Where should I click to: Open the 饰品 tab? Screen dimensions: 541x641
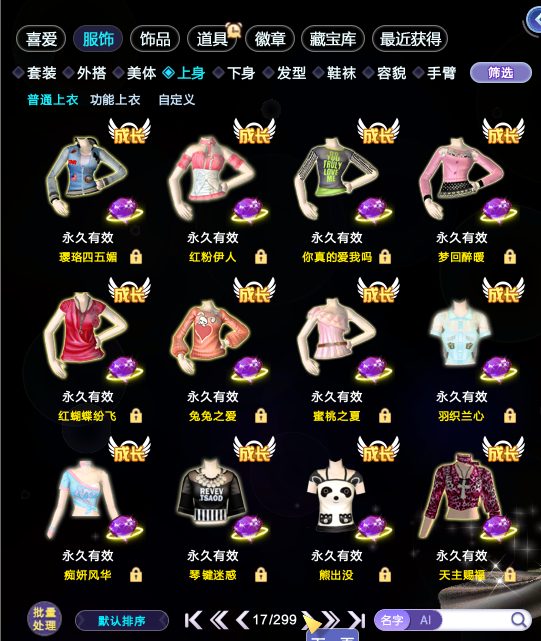tap(155, 39)
